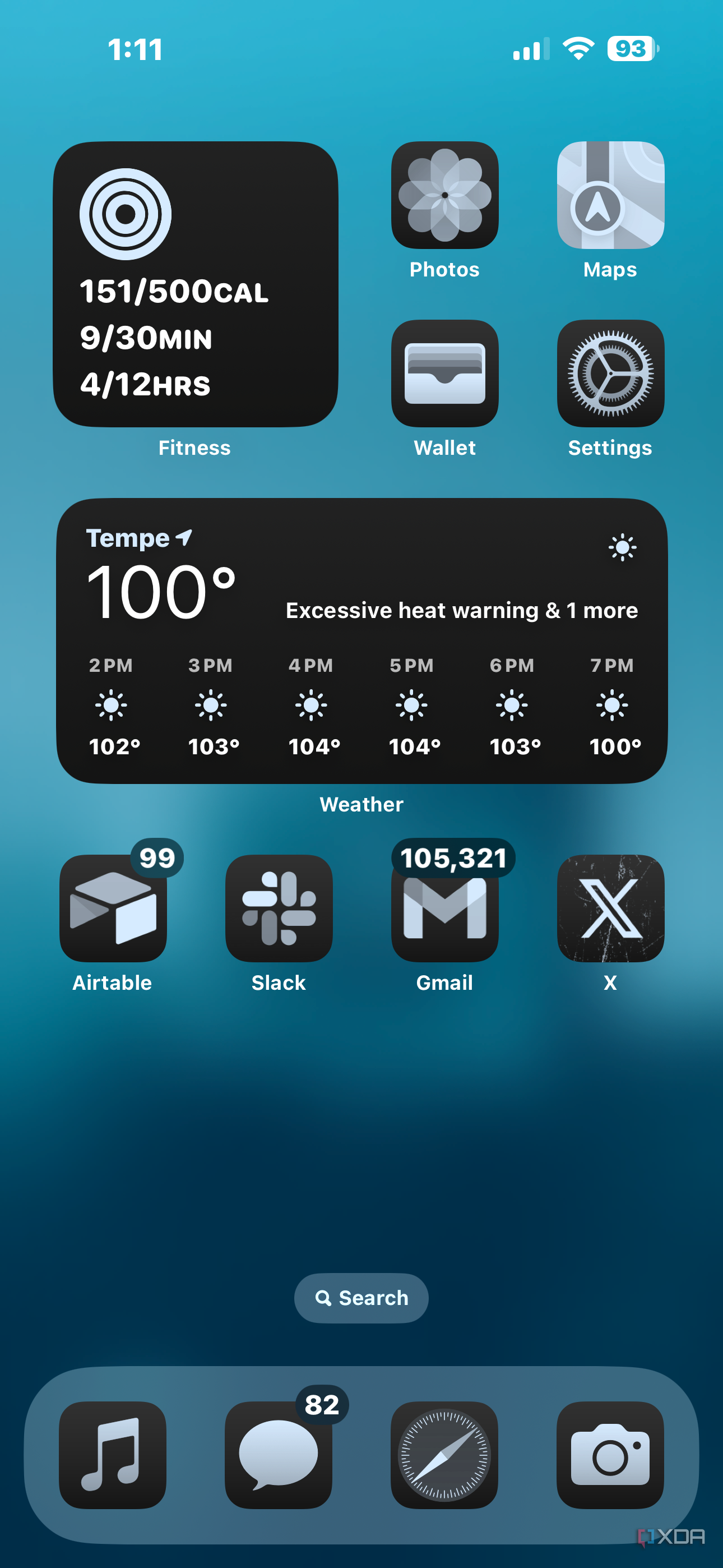Open Slack

279,908
